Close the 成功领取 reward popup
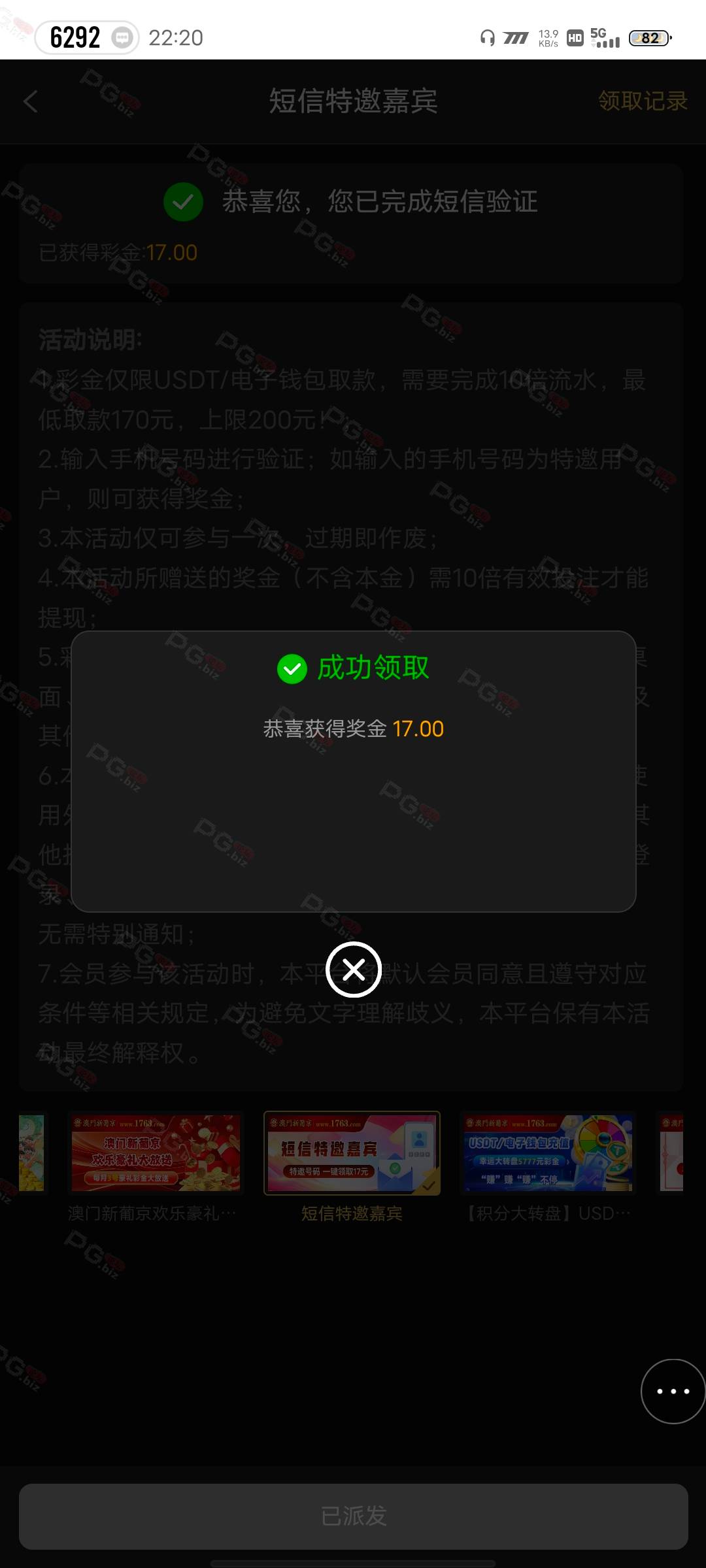 click(354, 970)
